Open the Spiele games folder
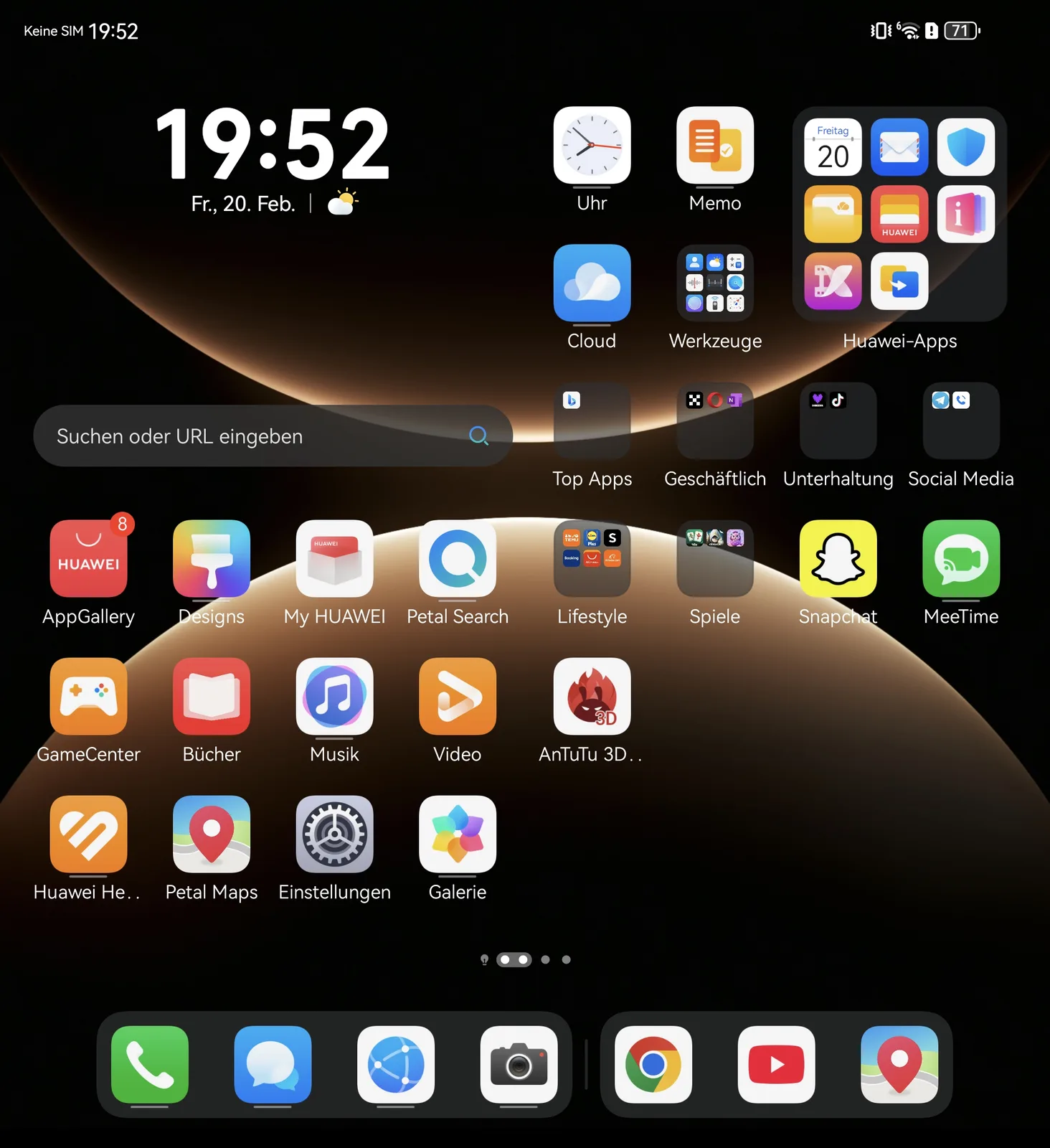This screenshot has width=1050, height=1148. click(x=714, y=559)
